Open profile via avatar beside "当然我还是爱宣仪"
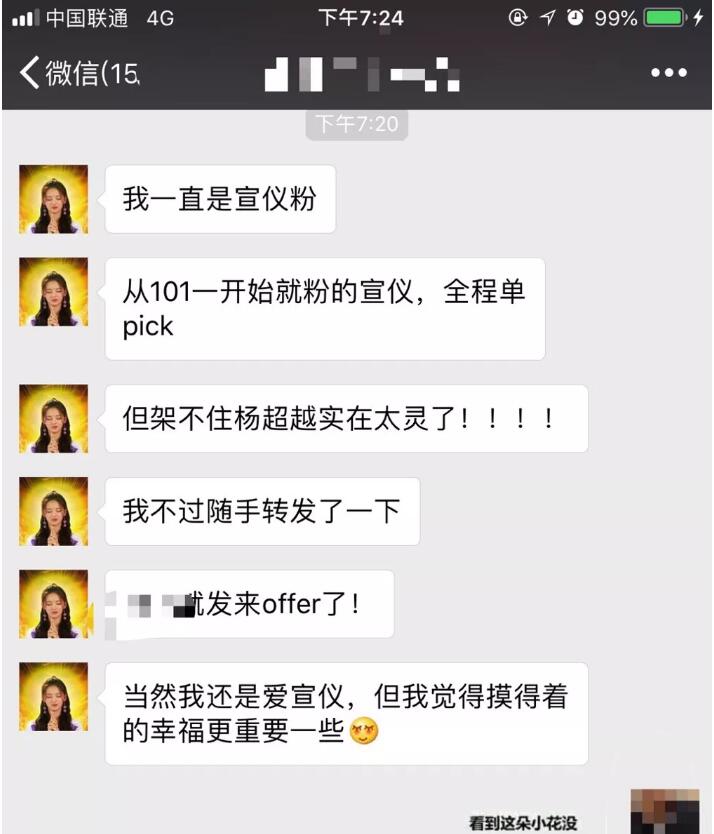The image size is (714, 834). (x=54, y=696)
